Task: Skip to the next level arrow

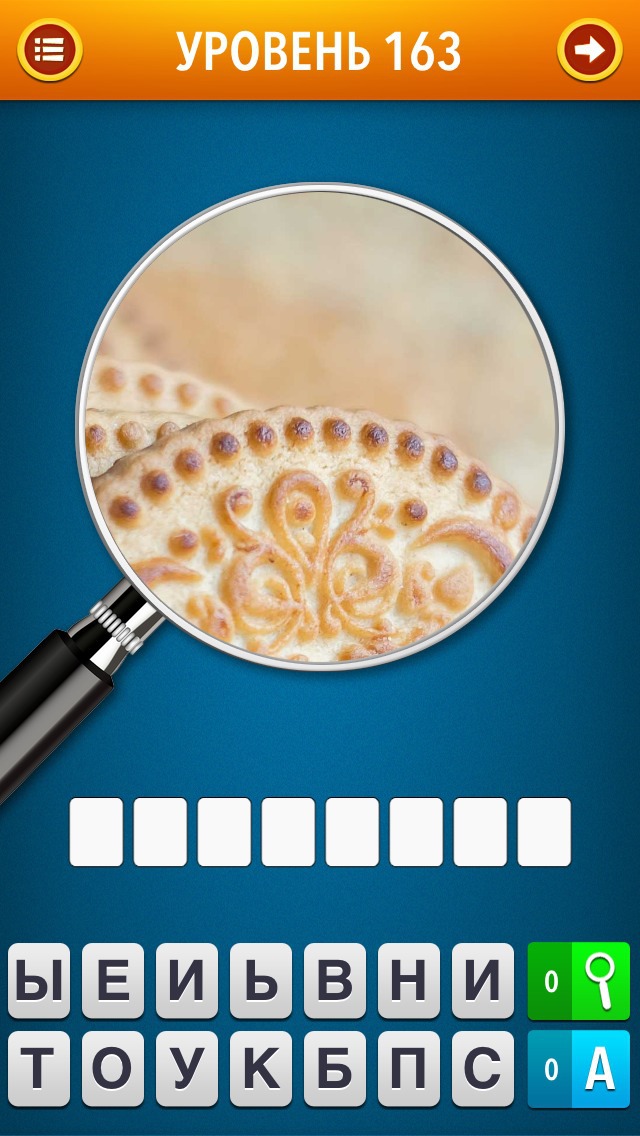Action: 590,50
